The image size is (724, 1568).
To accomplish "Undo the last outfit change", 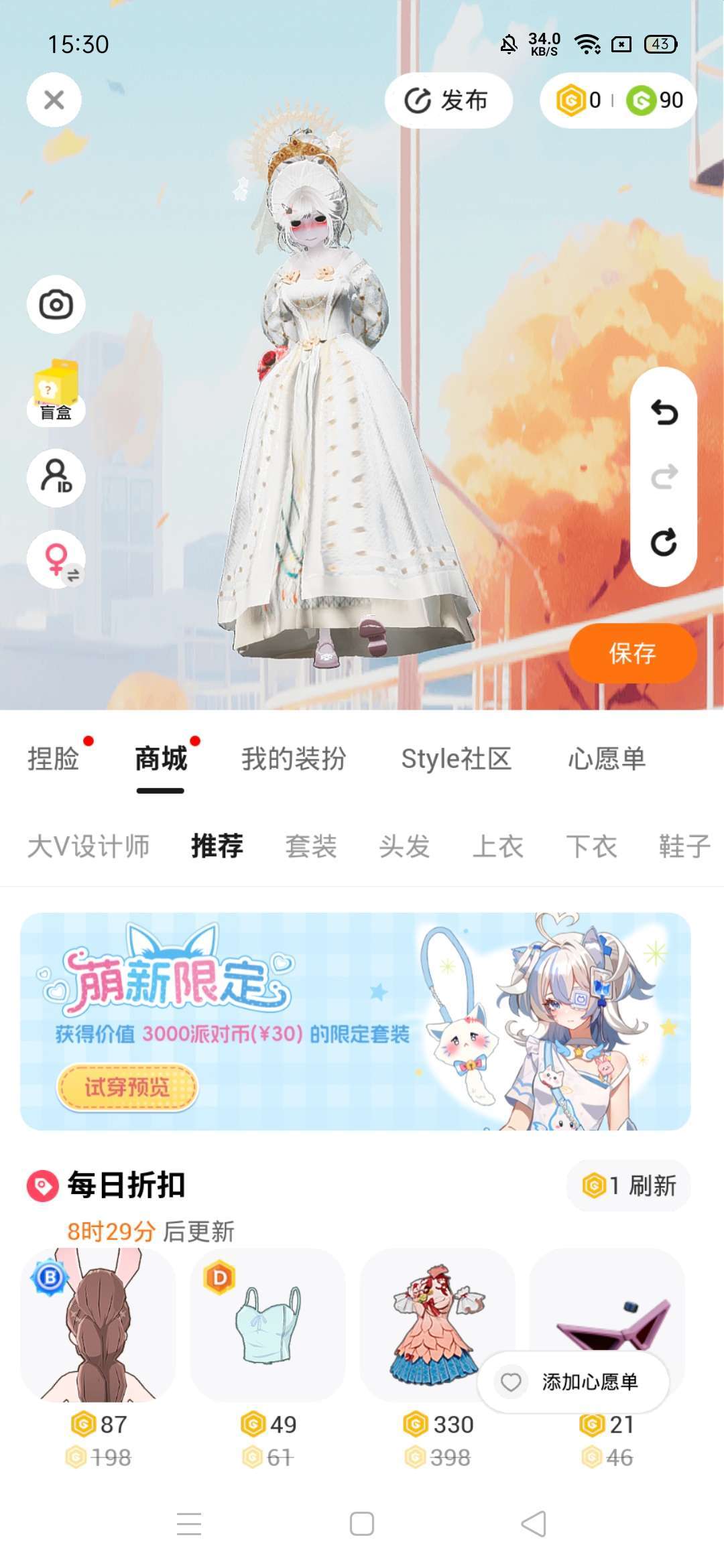I will click(x=664, y=413).
